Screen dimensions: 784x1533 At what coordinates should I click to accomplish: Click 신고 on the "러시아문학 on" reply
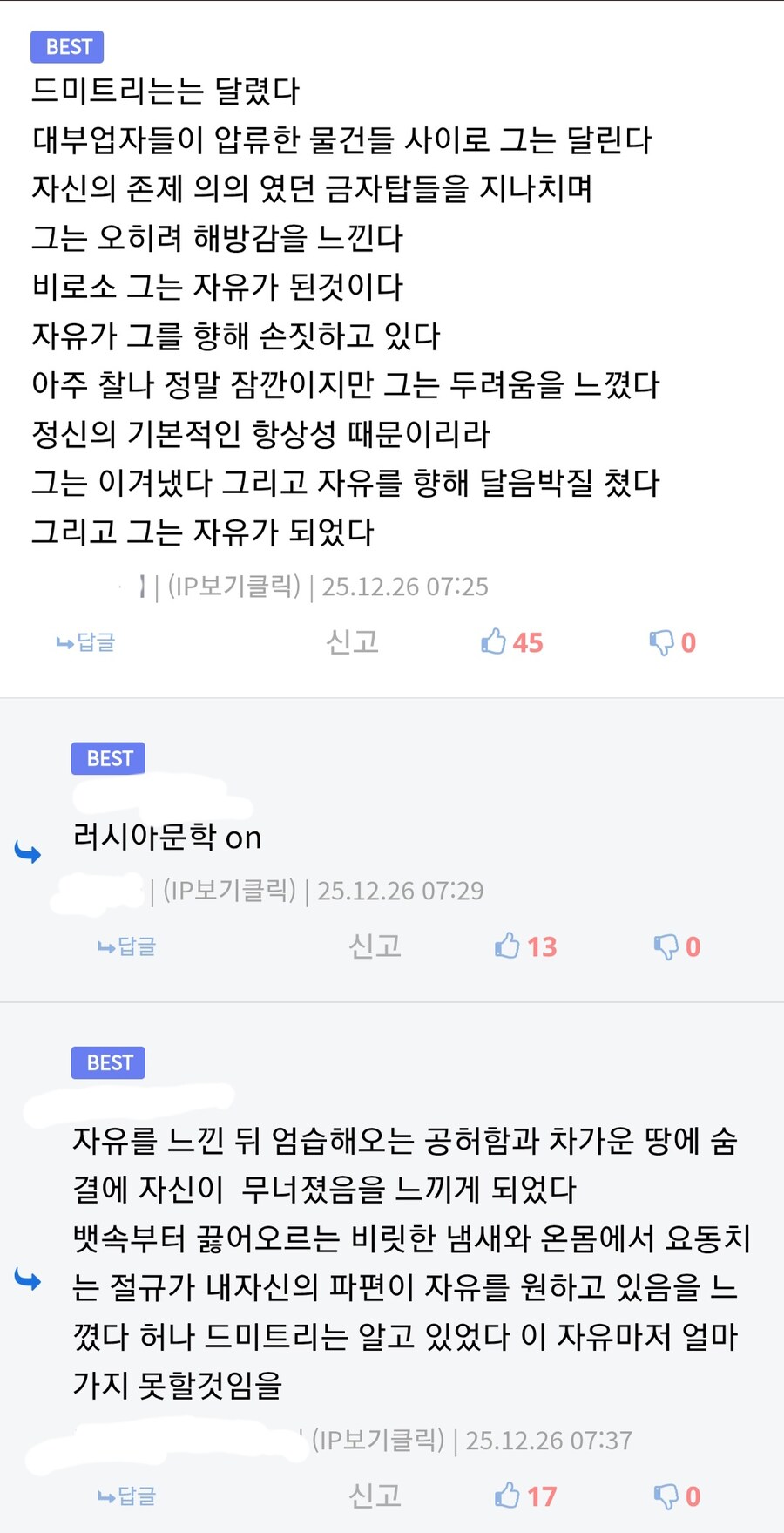tap(375, 946)
